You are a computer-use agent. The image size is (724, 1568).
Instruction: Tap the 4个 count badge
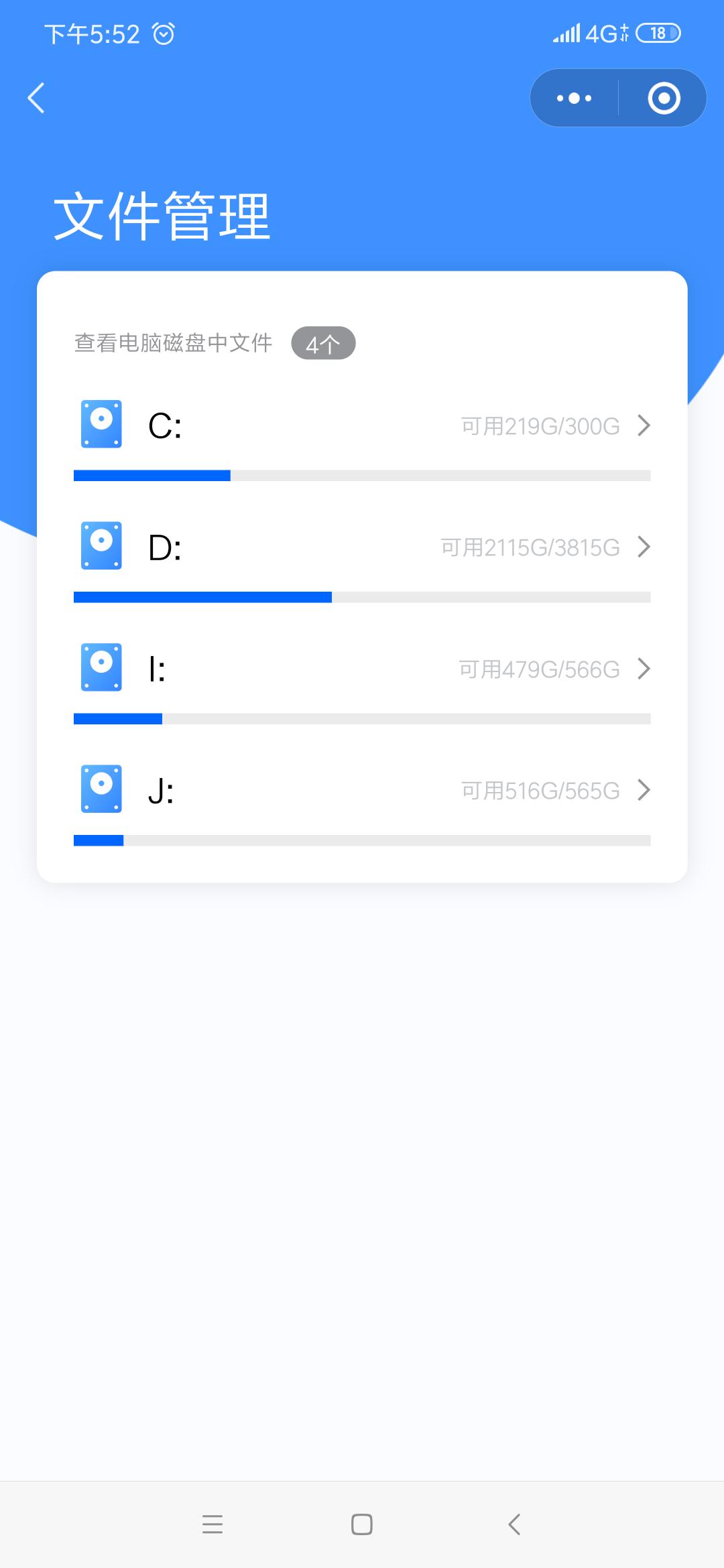324,343
